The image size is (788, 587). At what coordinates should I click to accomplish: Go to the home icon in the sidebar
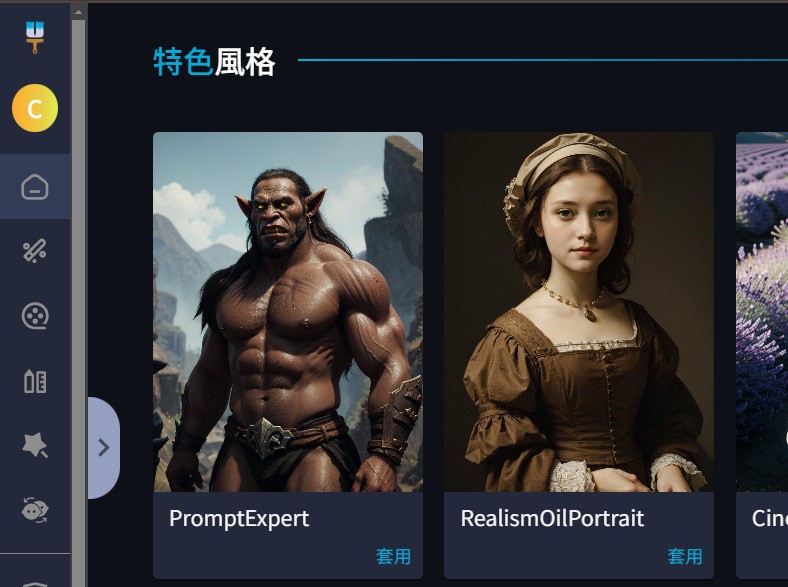click(x=35, y=187)
